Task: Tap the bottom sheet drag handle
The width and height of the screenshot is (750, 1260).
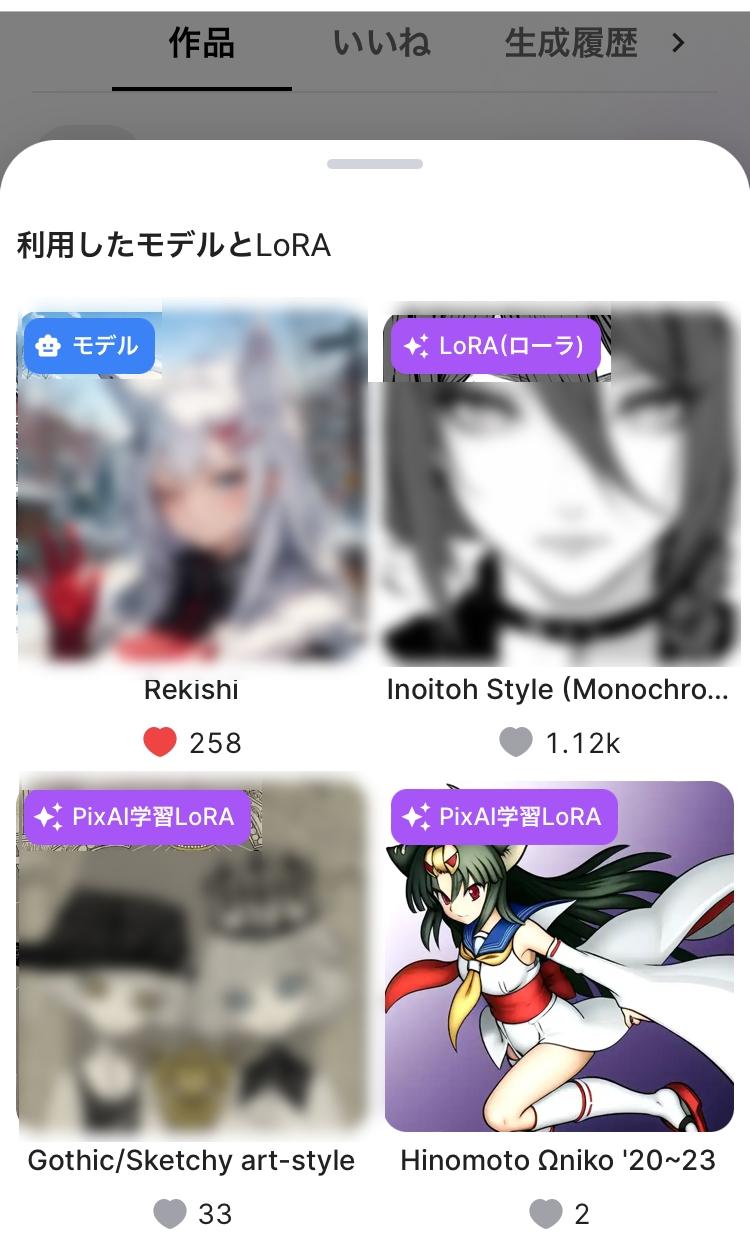Action: click(x=375, y=164)
